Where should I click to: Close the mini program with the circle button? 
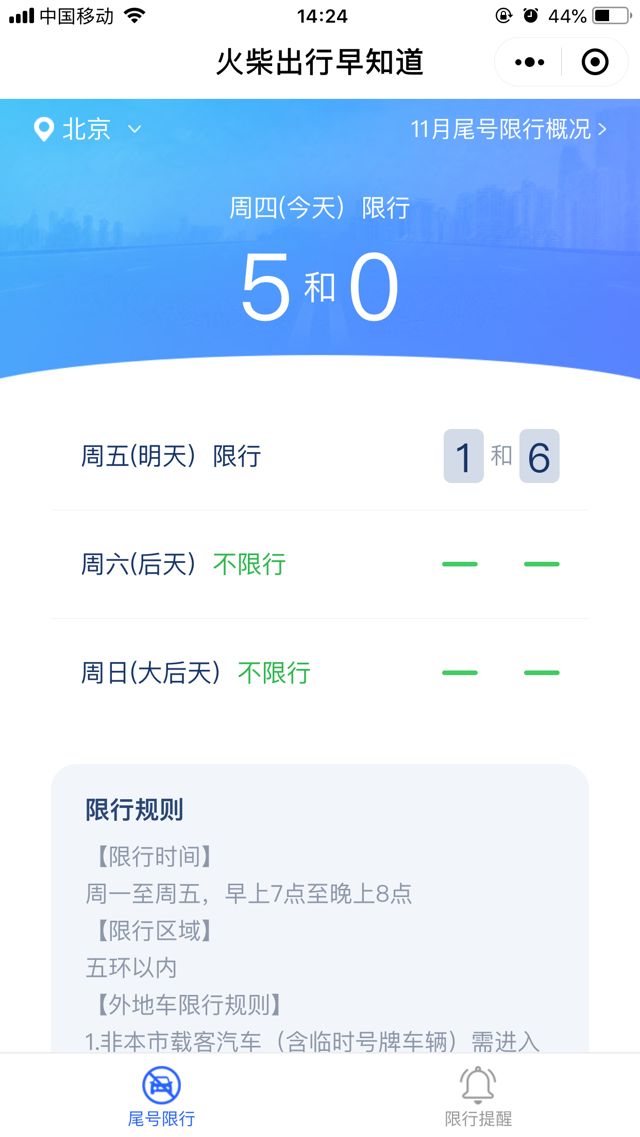pos(595,62)
